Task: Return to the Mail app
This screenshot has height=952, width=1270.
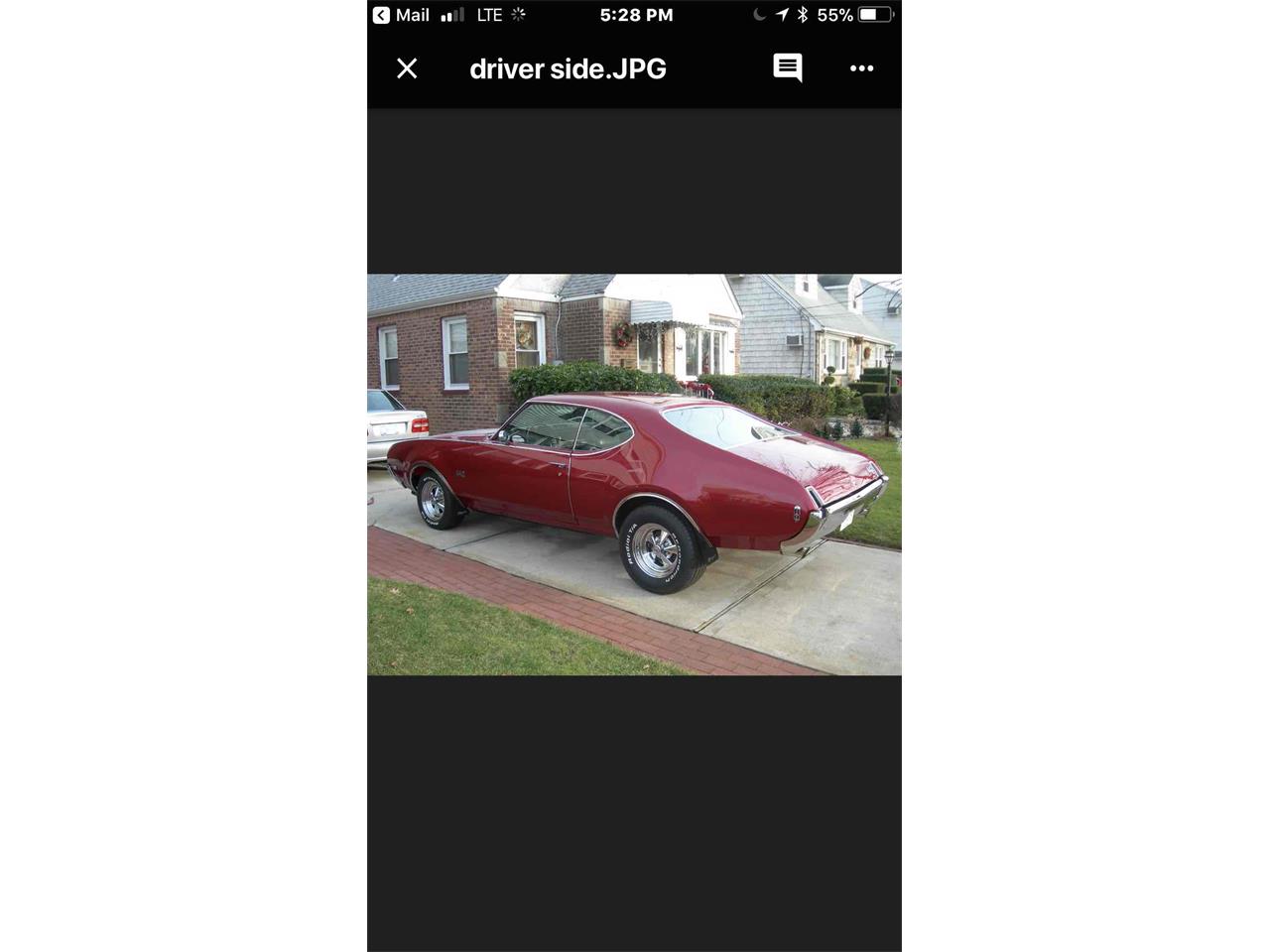Action: pos(401,15)
